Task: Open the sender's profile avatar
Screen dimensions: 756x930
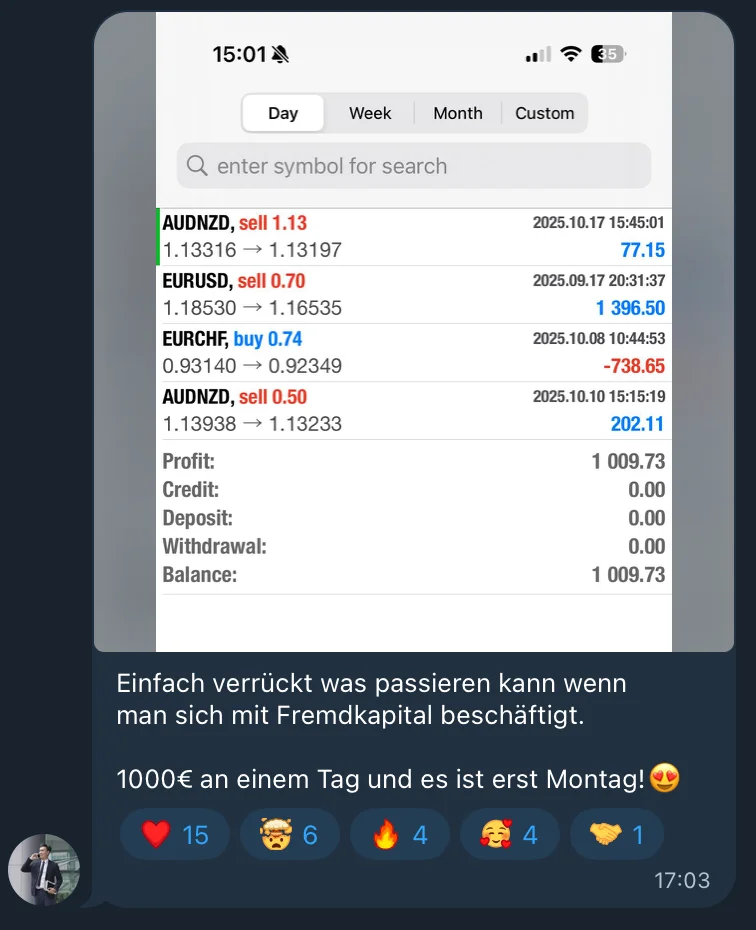Action: [44, 869]
